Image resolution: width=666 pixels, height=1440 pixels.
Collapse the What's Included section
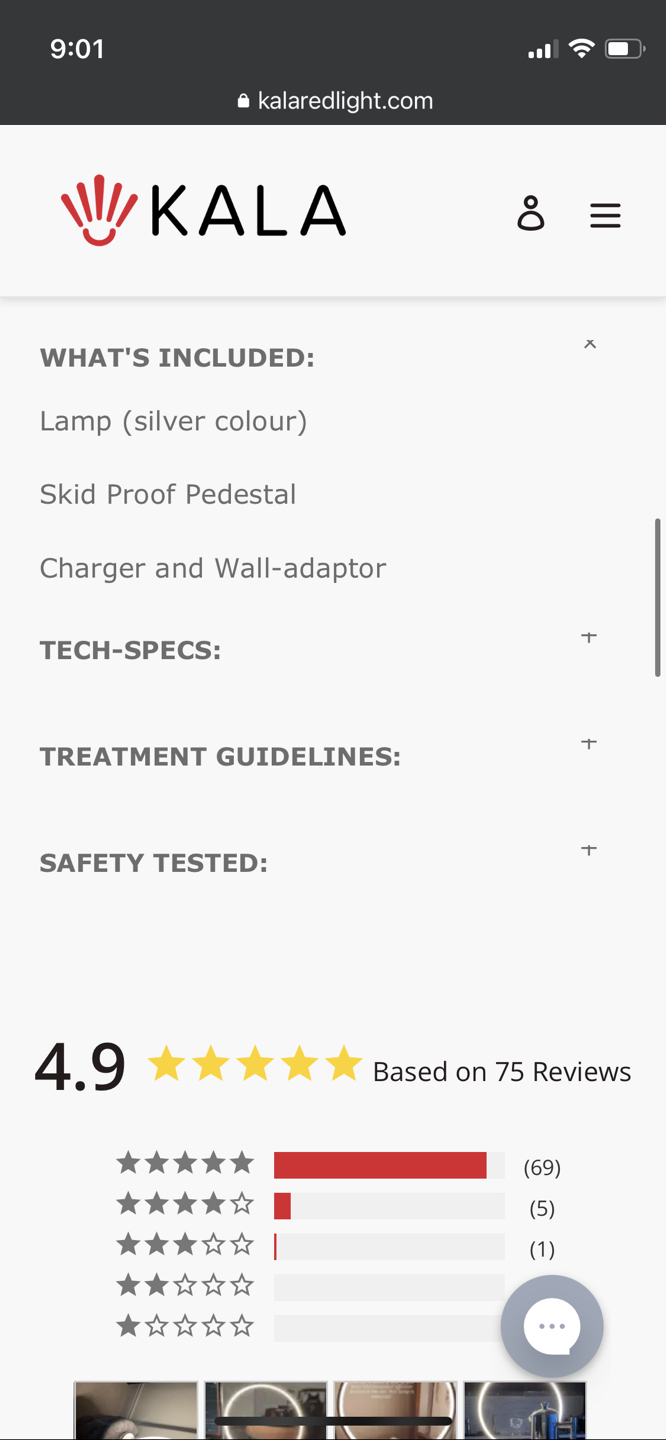click(x=589, y=345)
